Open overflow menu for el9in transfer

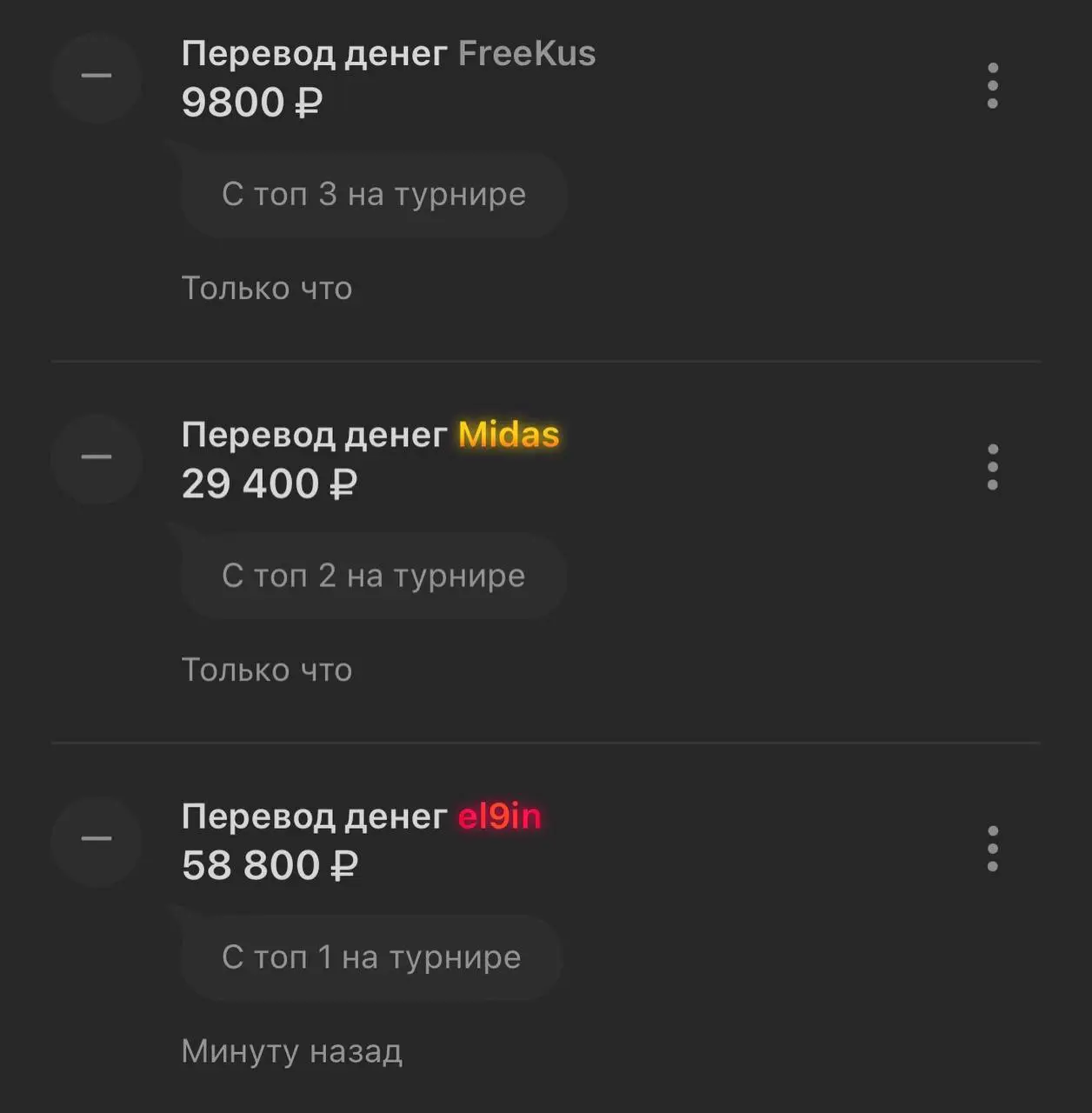(992, 849)
